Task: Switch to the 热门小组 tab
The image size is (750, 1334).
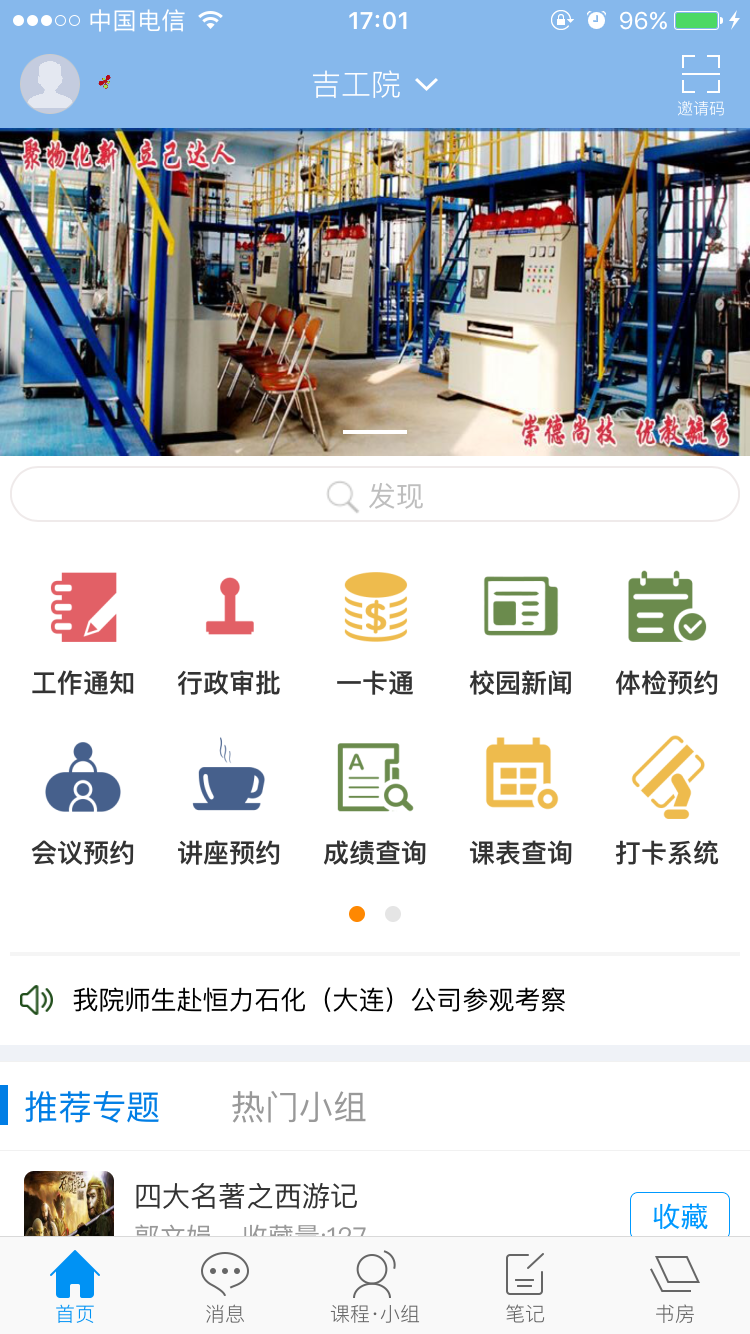Action: [x=299, y=1107]
